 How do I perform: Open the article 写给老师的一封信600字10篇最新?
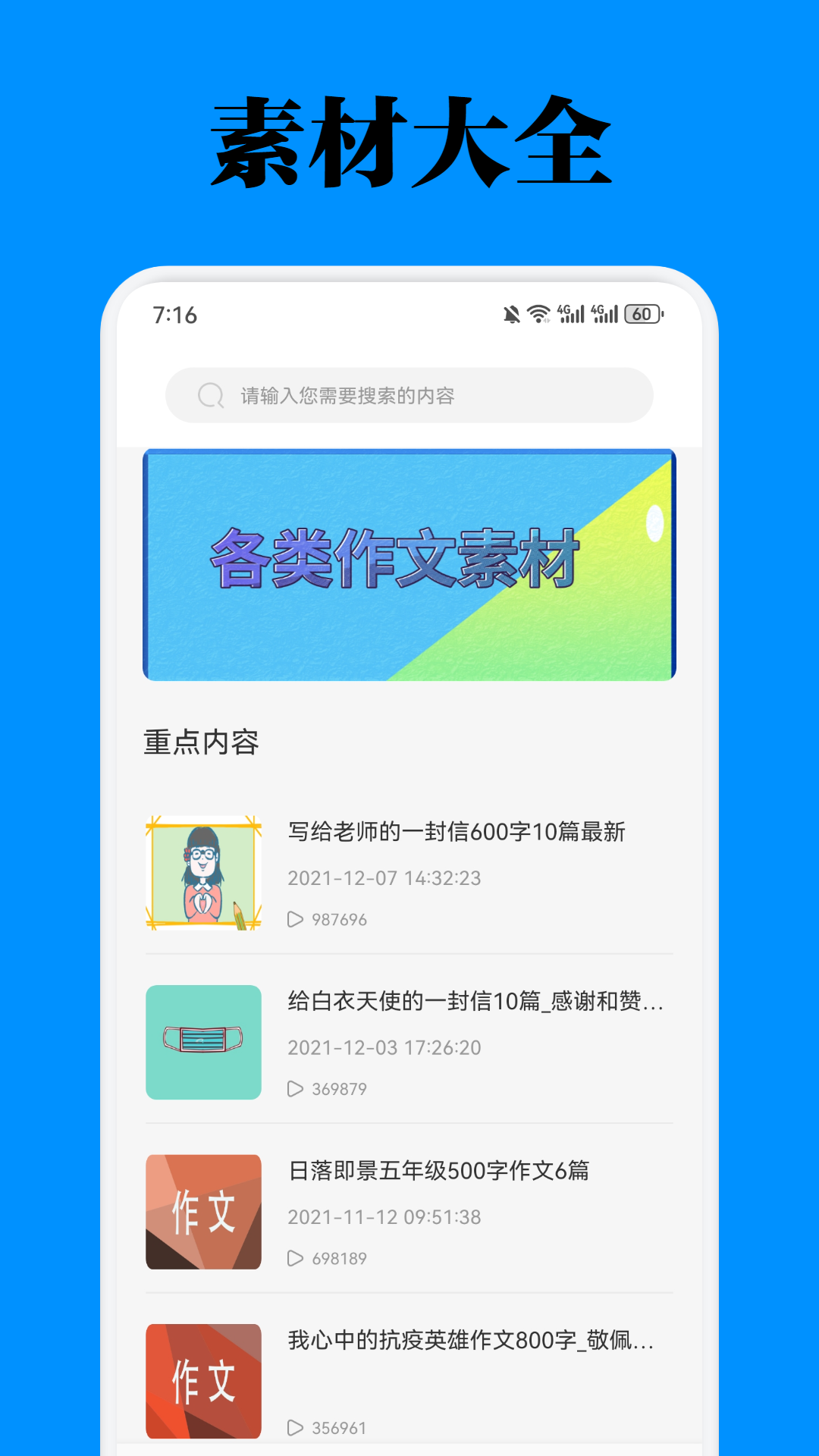pyautogui.click(x=456, y=832)
